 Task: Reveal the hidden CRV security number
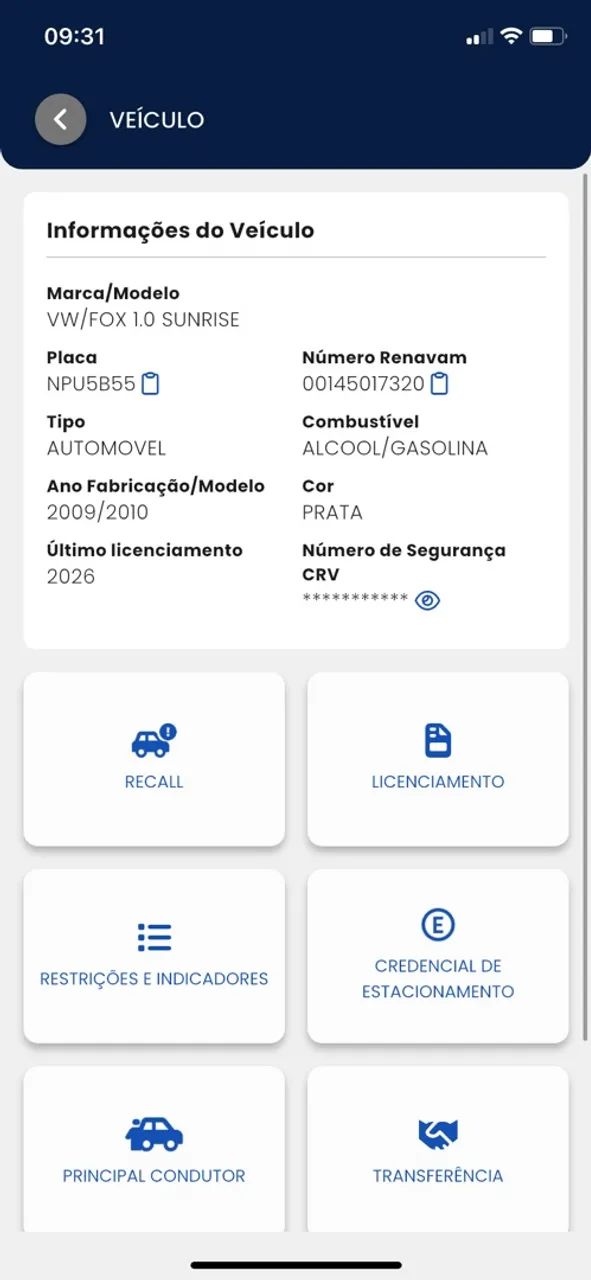[428, 600]
